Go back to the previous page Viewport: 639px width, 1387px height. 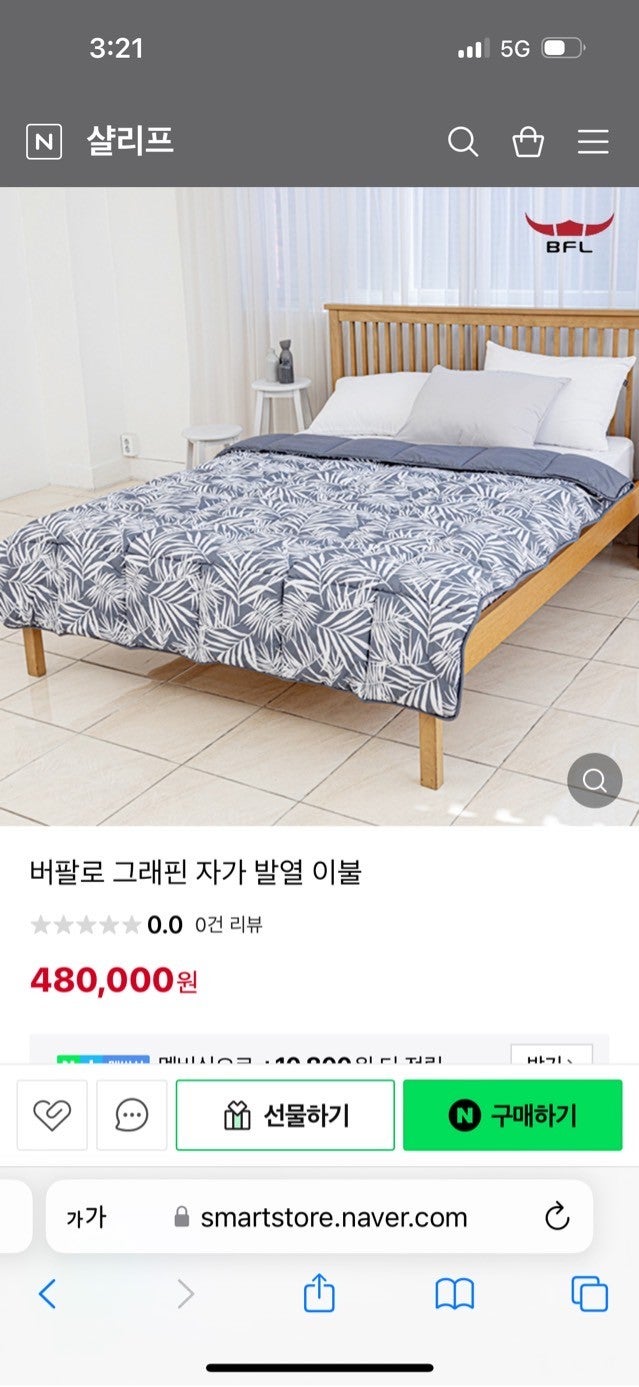click(x=47, y=1294)
